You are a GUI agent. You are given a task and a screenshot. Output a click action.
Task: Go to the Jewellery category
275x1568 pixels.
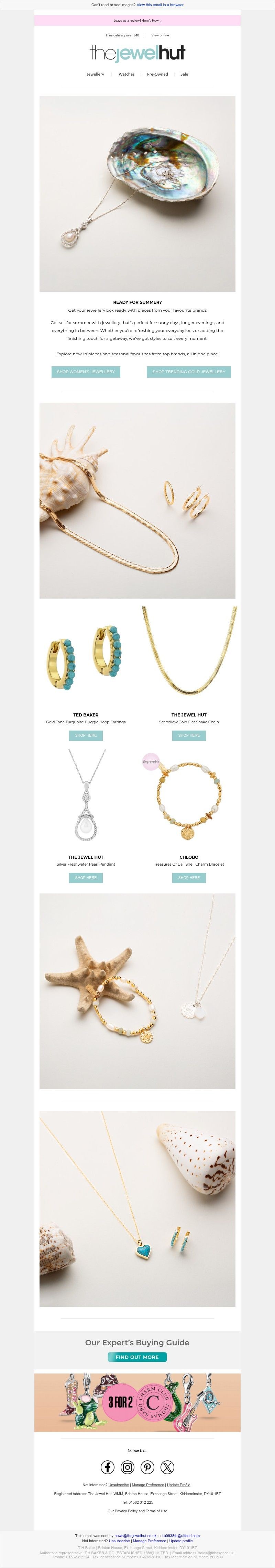96,74
